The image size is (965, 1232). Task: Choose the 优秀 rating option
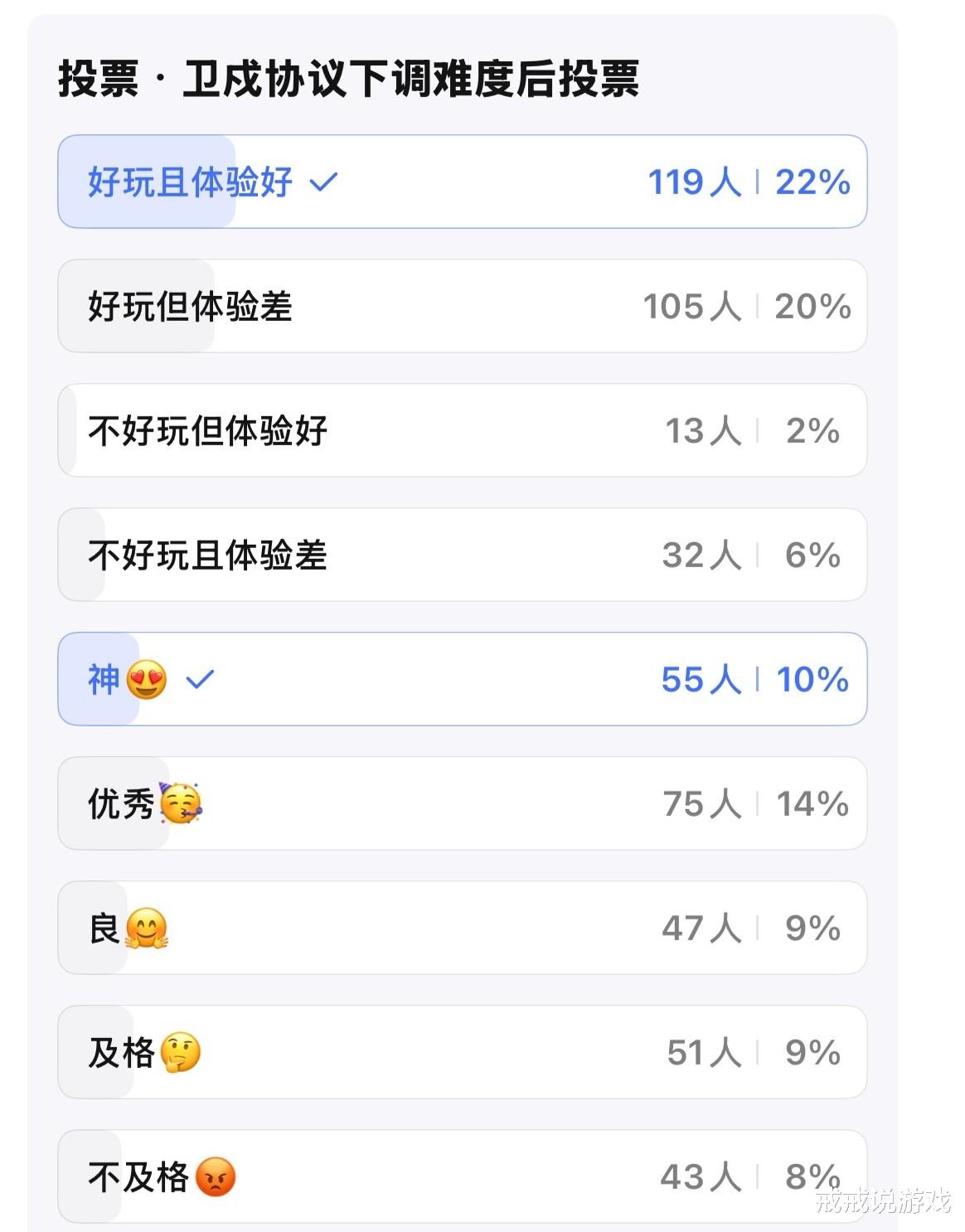pyautogui.click(x=462, y=803)
